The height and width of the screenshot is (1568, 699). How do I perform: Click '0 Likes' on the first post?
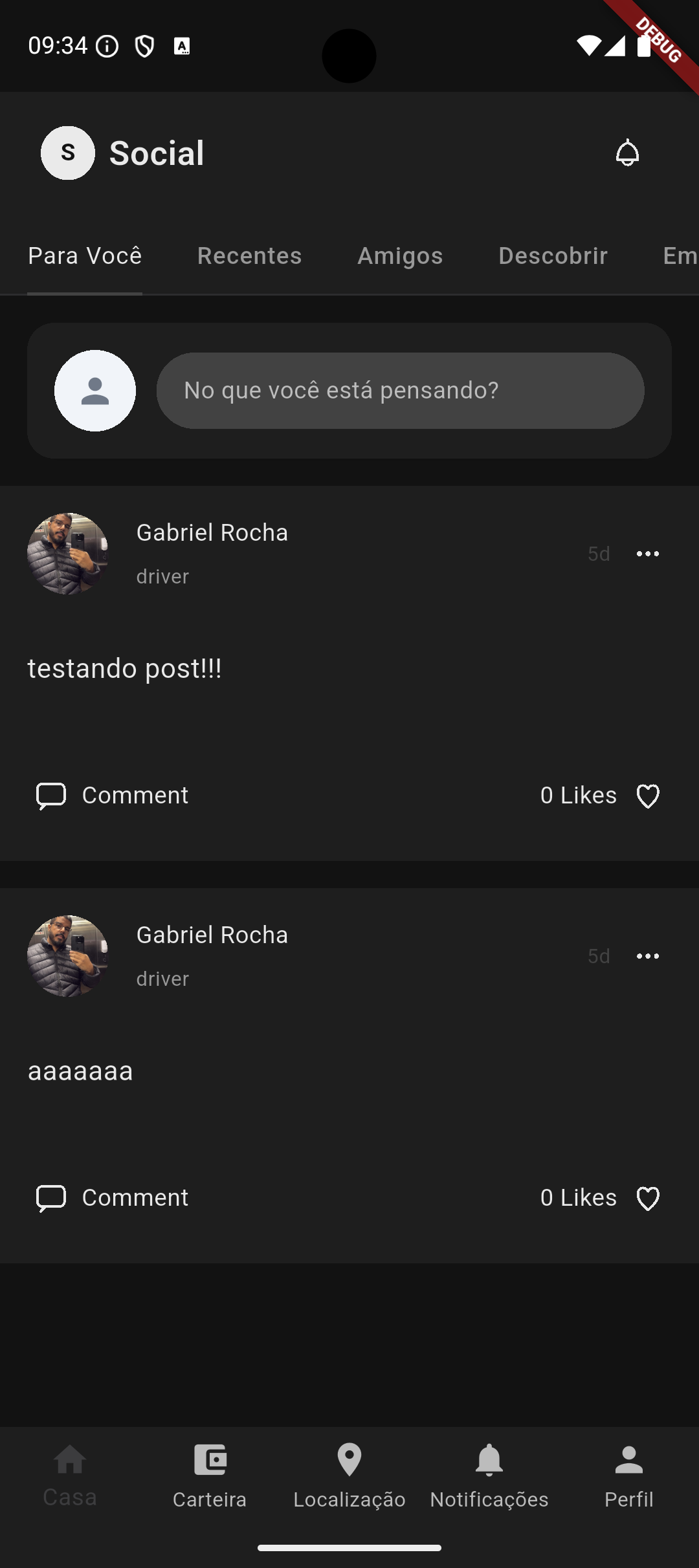(578, 795)
